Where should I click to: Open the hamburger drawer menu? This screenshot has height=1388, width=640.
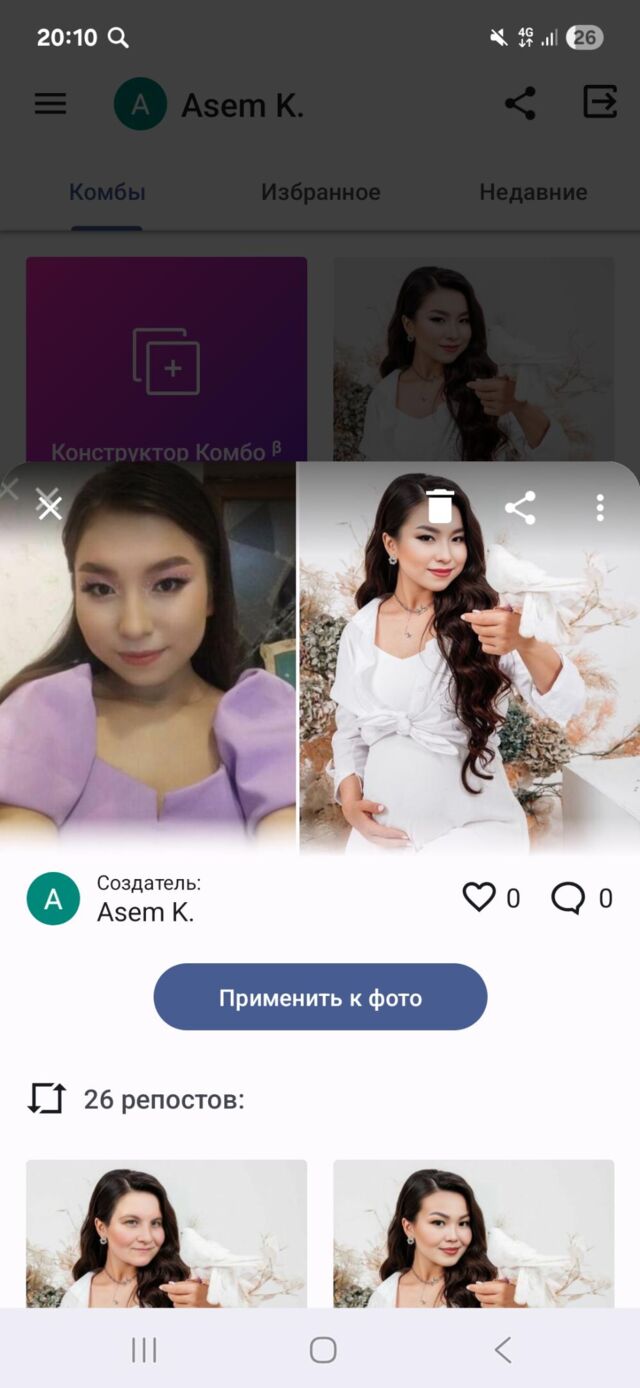(x=51, y=103)
